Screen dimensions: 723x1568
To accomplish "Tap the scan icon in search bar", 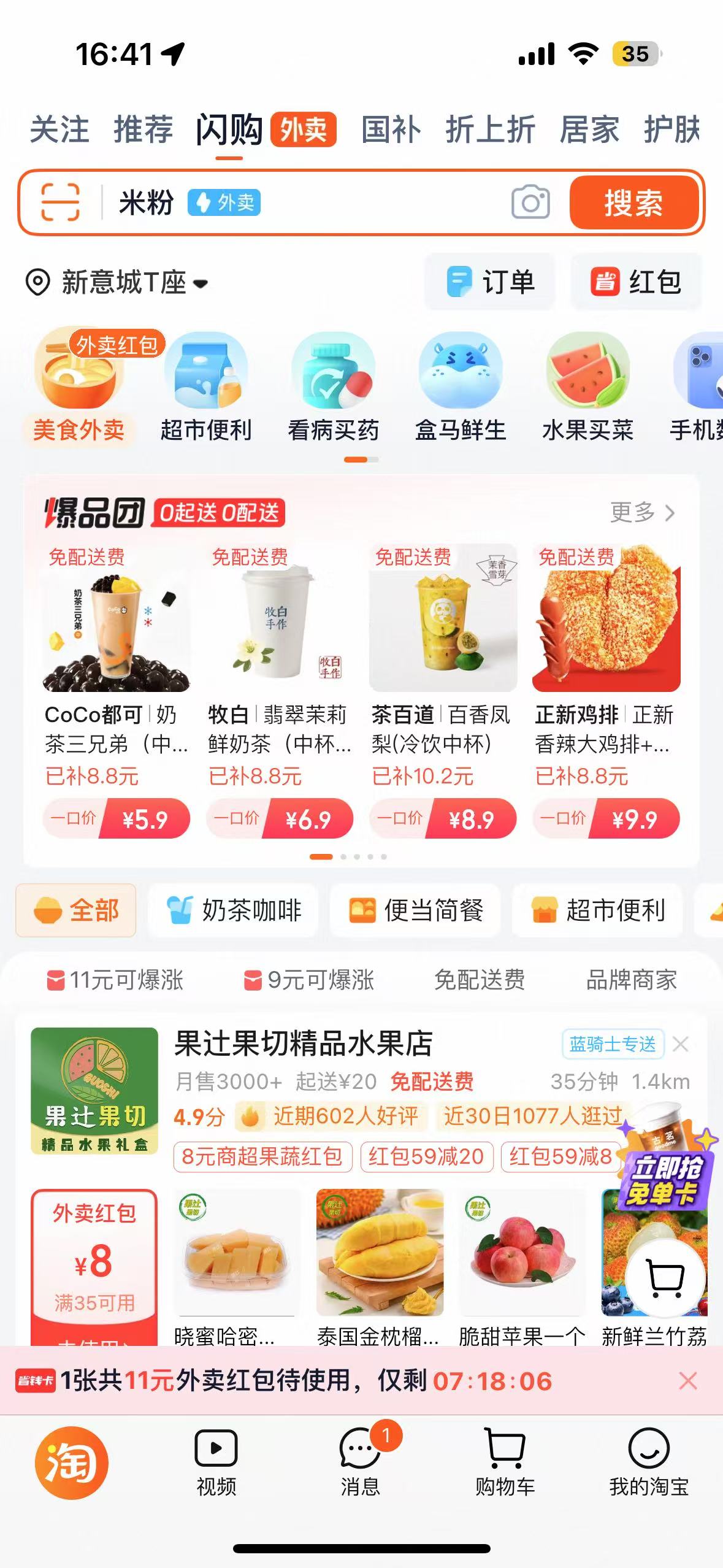I will pyautogui.click(x=60, y=202).
